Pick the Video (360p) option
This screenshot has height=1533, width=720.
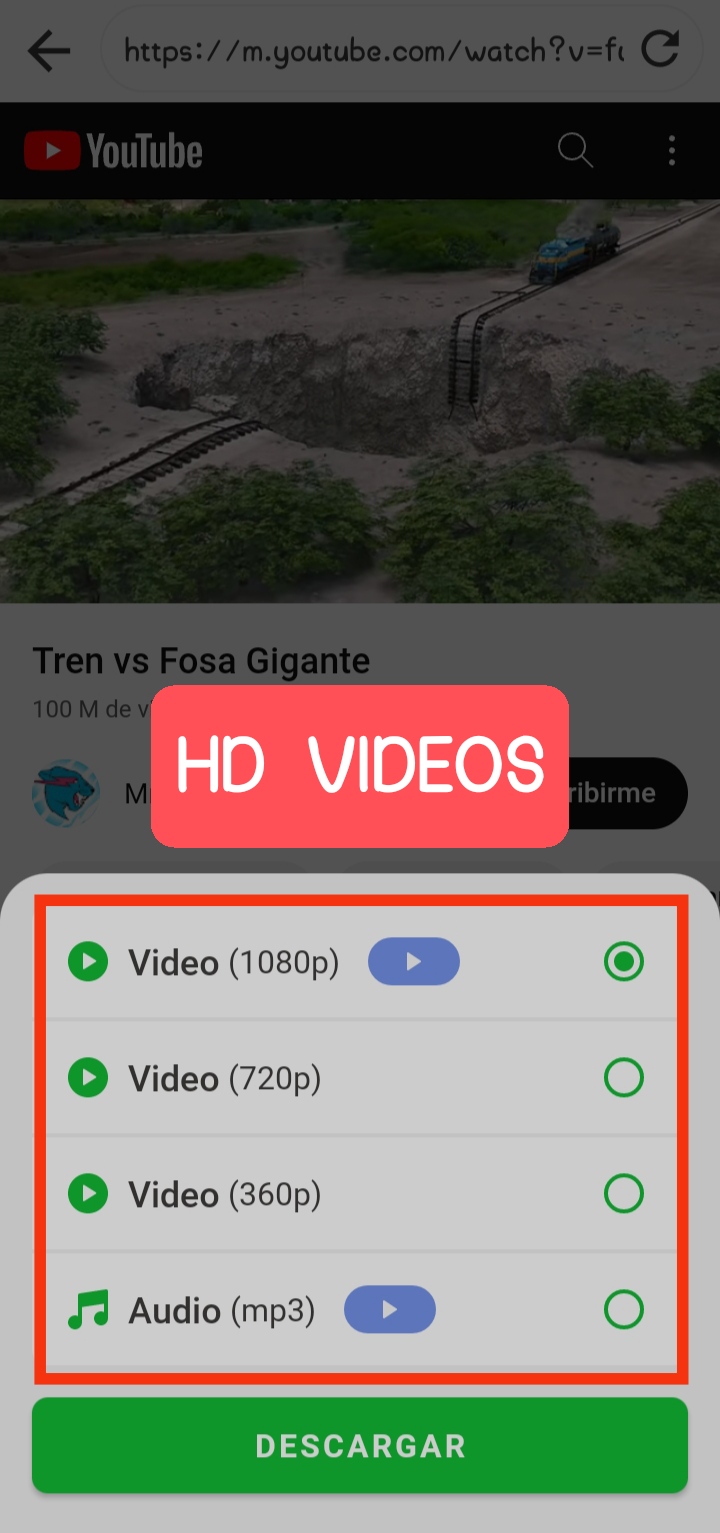coord(623,1194)
